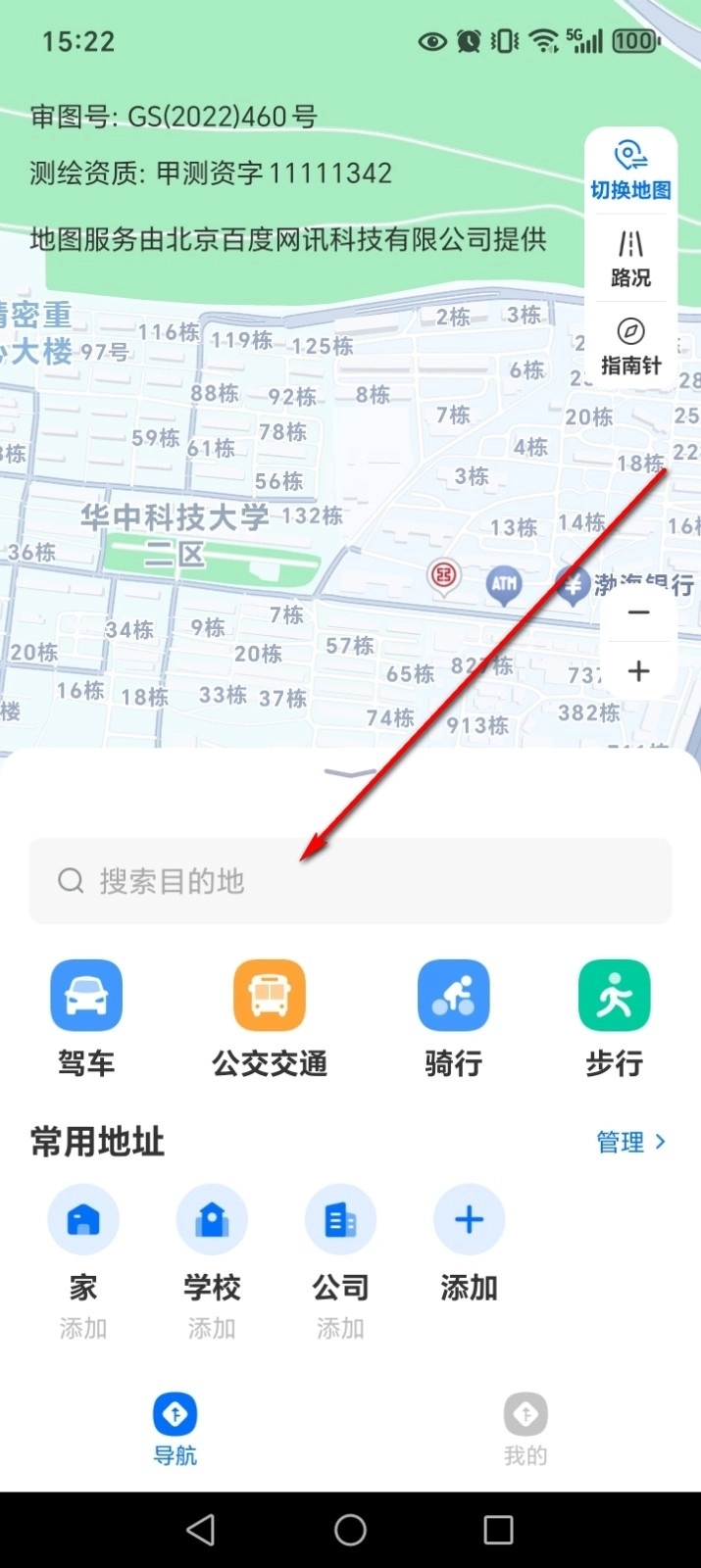Tap 添加 plus to add an address
This screenshot has width=701, height=1568.
click(469, 1220)
